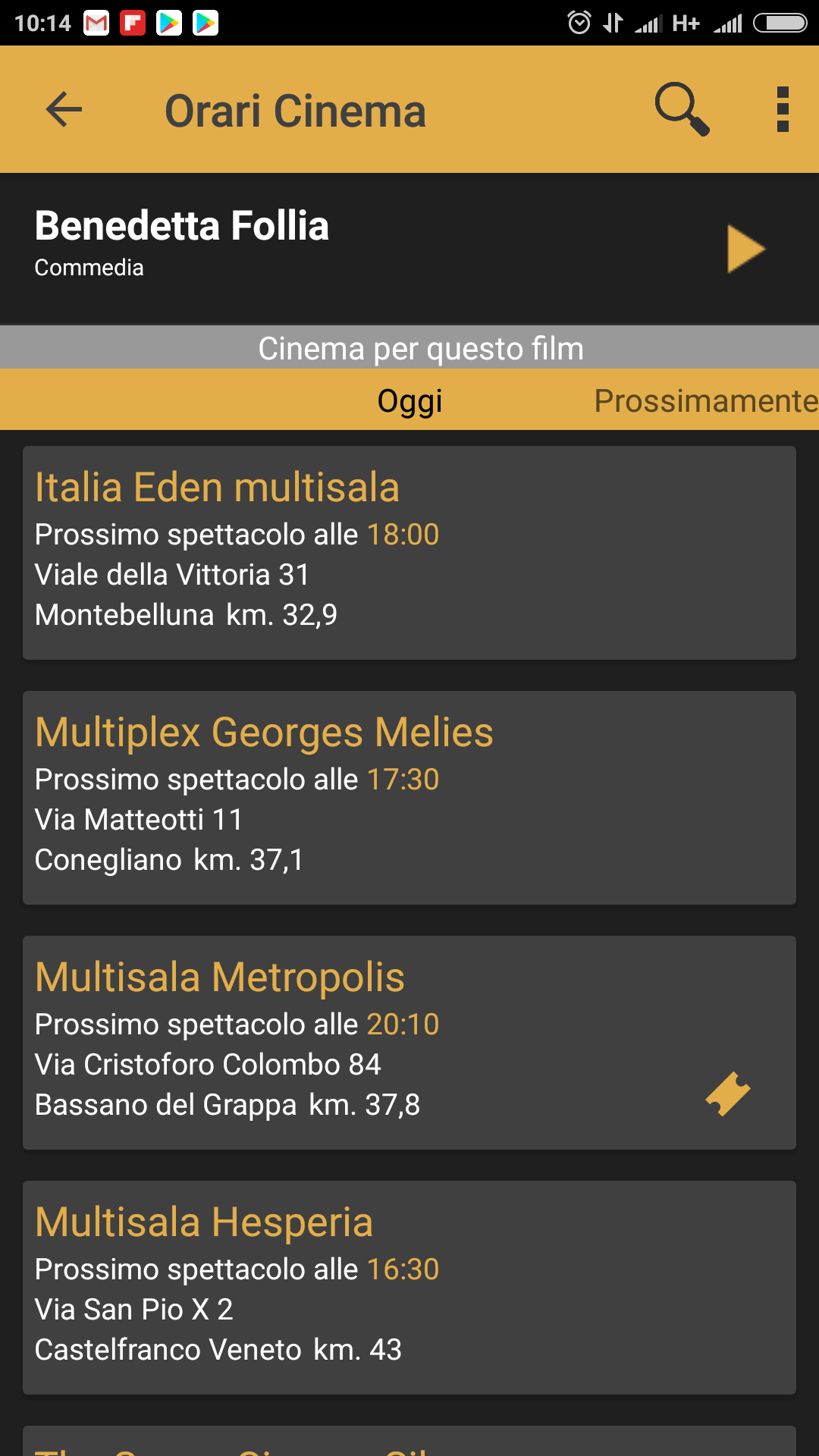Open Multisala Metropolis cinema card

[x=409, y=1043]
